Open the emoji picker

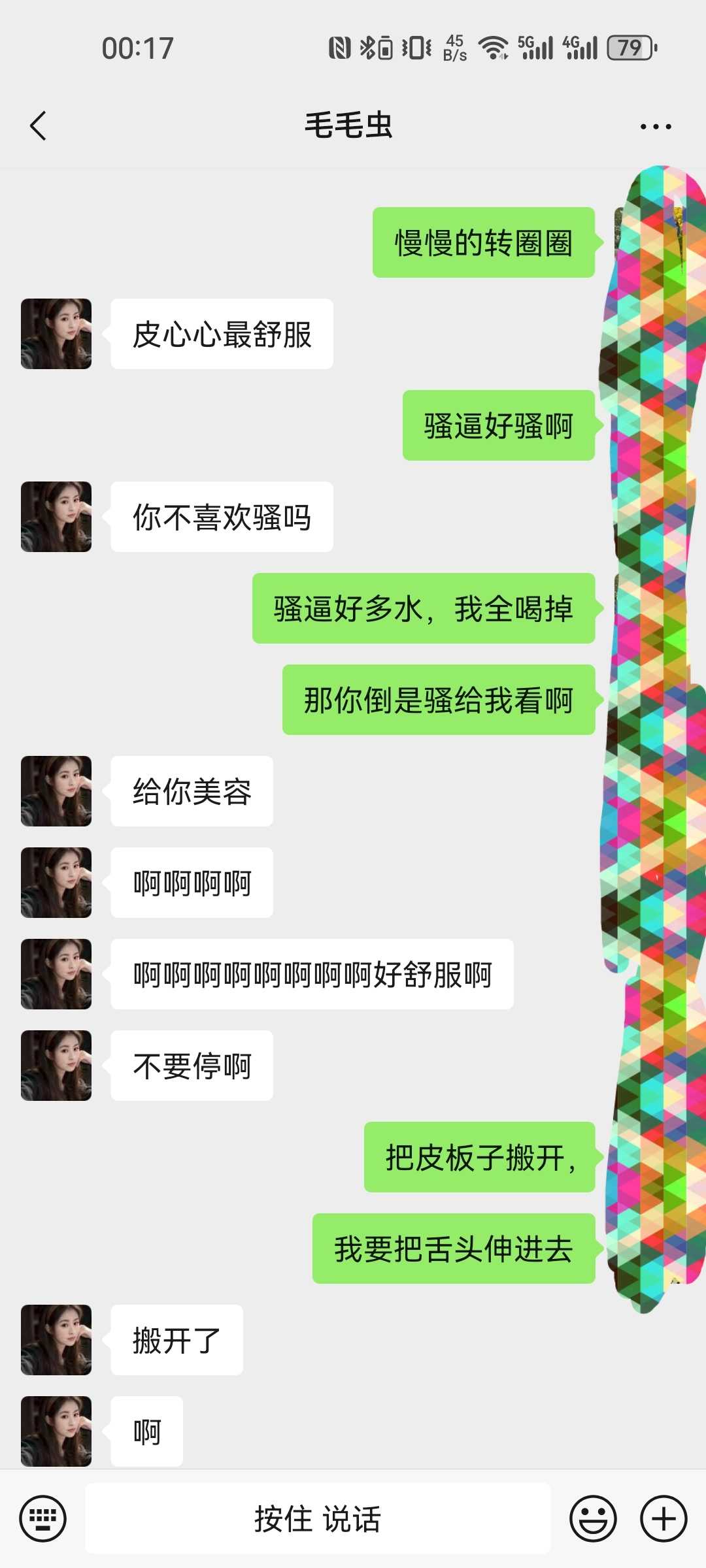594,1518
